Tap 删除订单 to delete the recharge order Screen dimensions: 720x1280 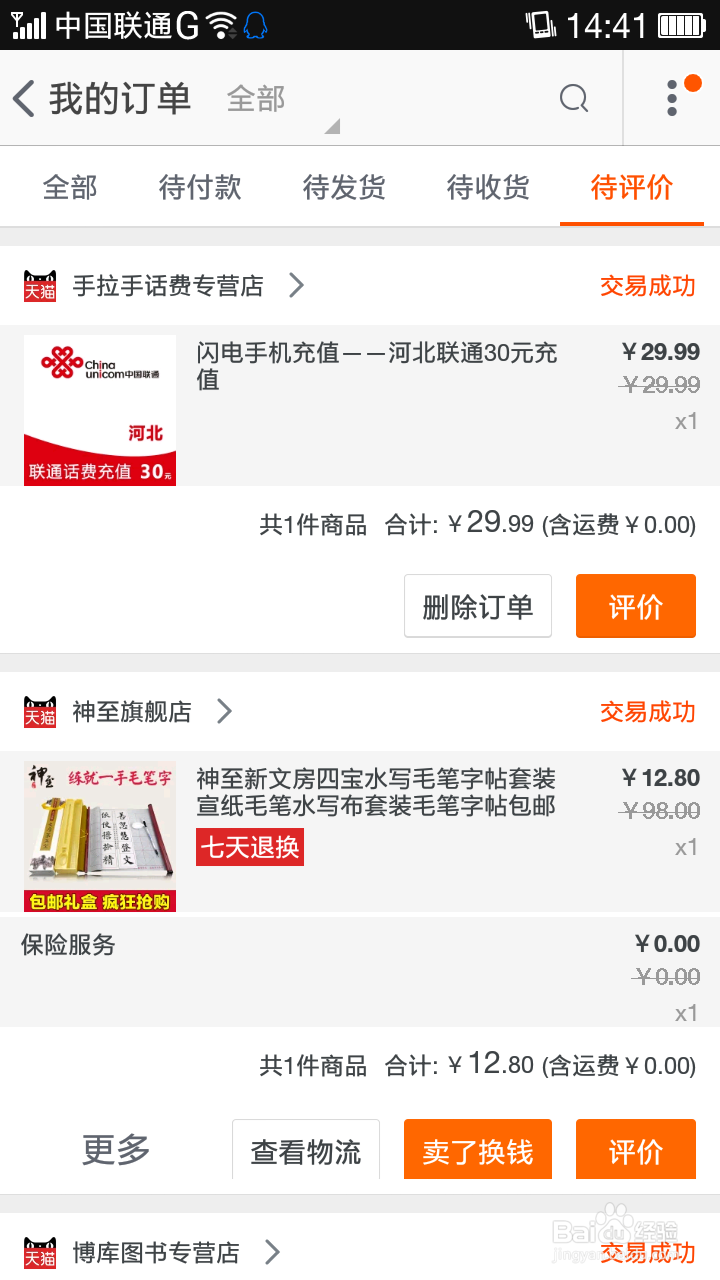click(477, 606)
